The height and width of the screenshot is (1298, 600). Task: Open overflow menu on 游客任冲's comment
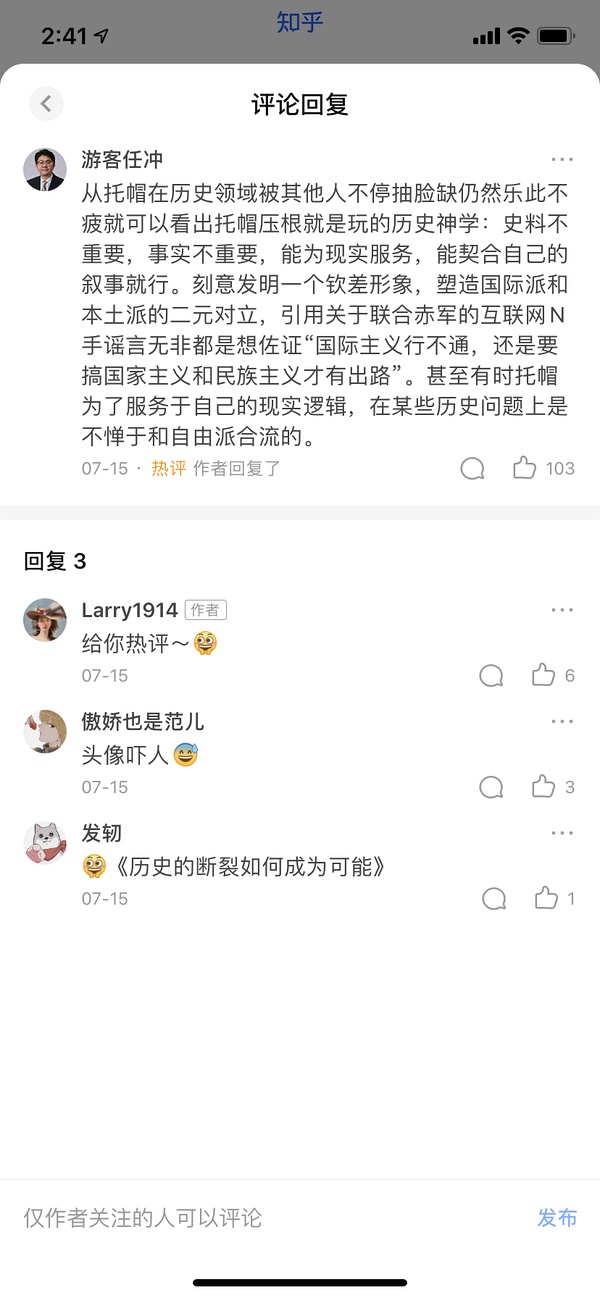coord(562,159)
